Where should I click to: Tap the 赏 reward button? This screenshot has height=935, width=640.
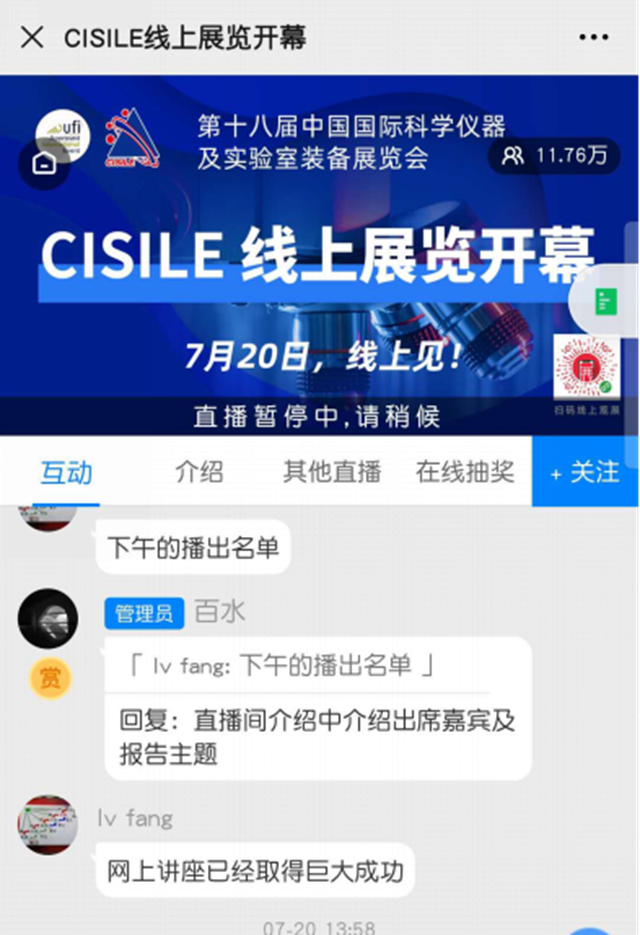coord(49,679)
